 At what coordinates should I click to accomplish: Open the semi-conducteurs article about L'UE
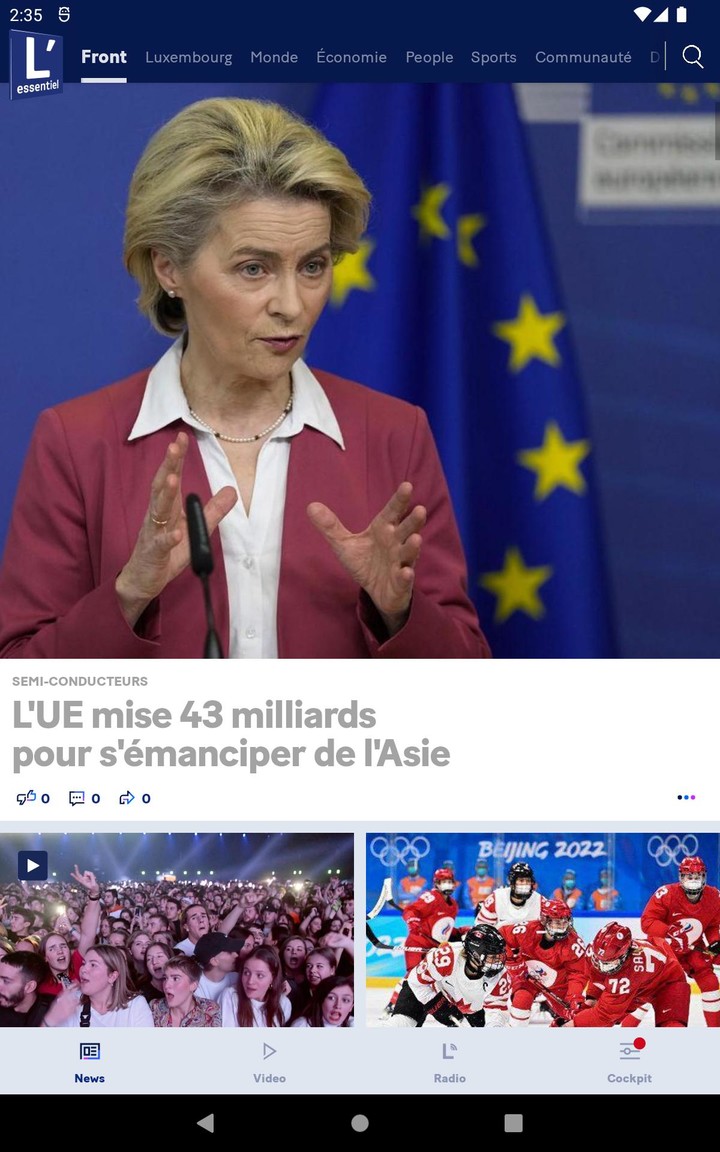coord(230,734)
